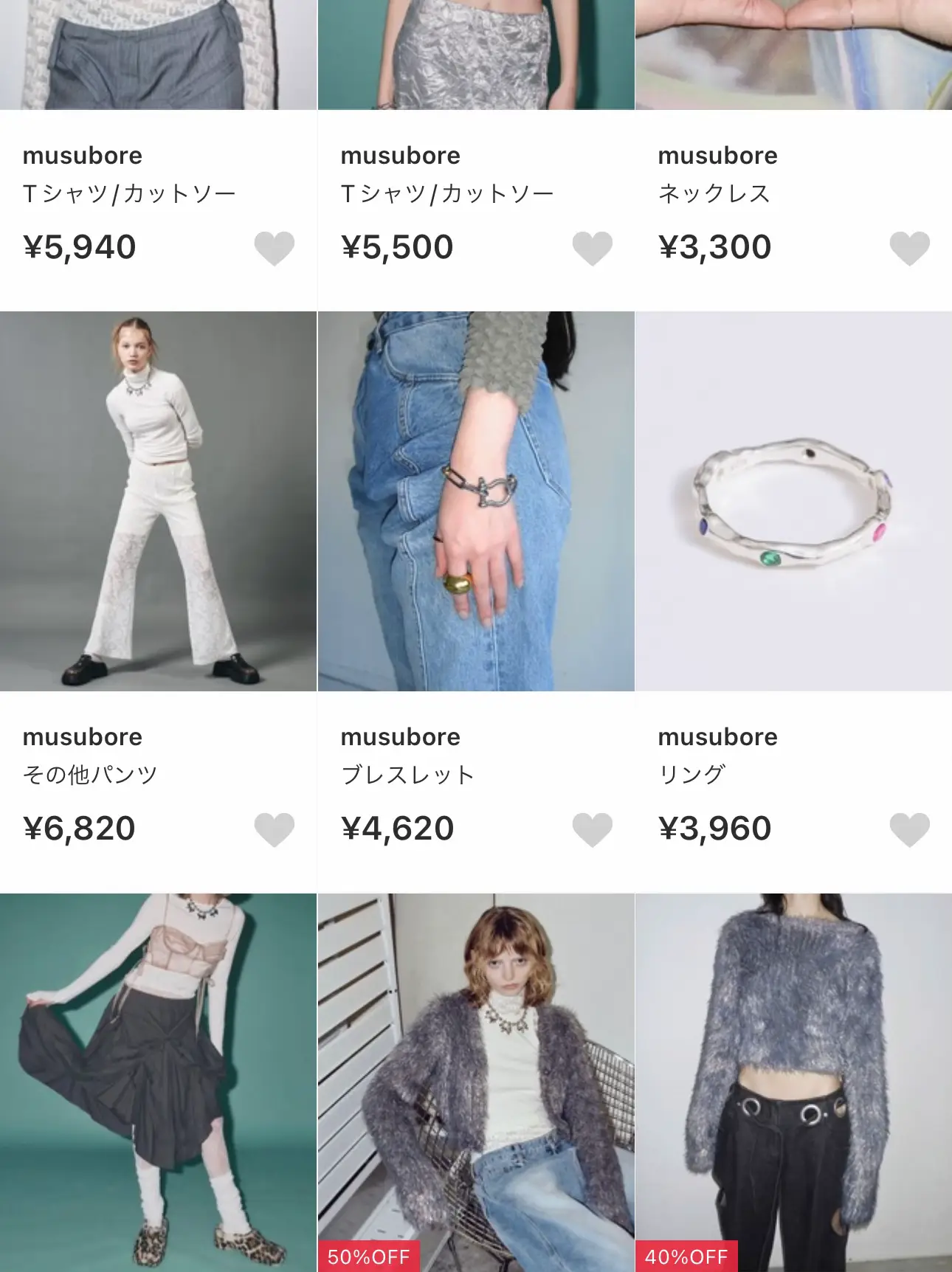Add the ¥6,820 pants to favorites
952x1272 pixels.
pyautogui.click(x=274, y=829)
